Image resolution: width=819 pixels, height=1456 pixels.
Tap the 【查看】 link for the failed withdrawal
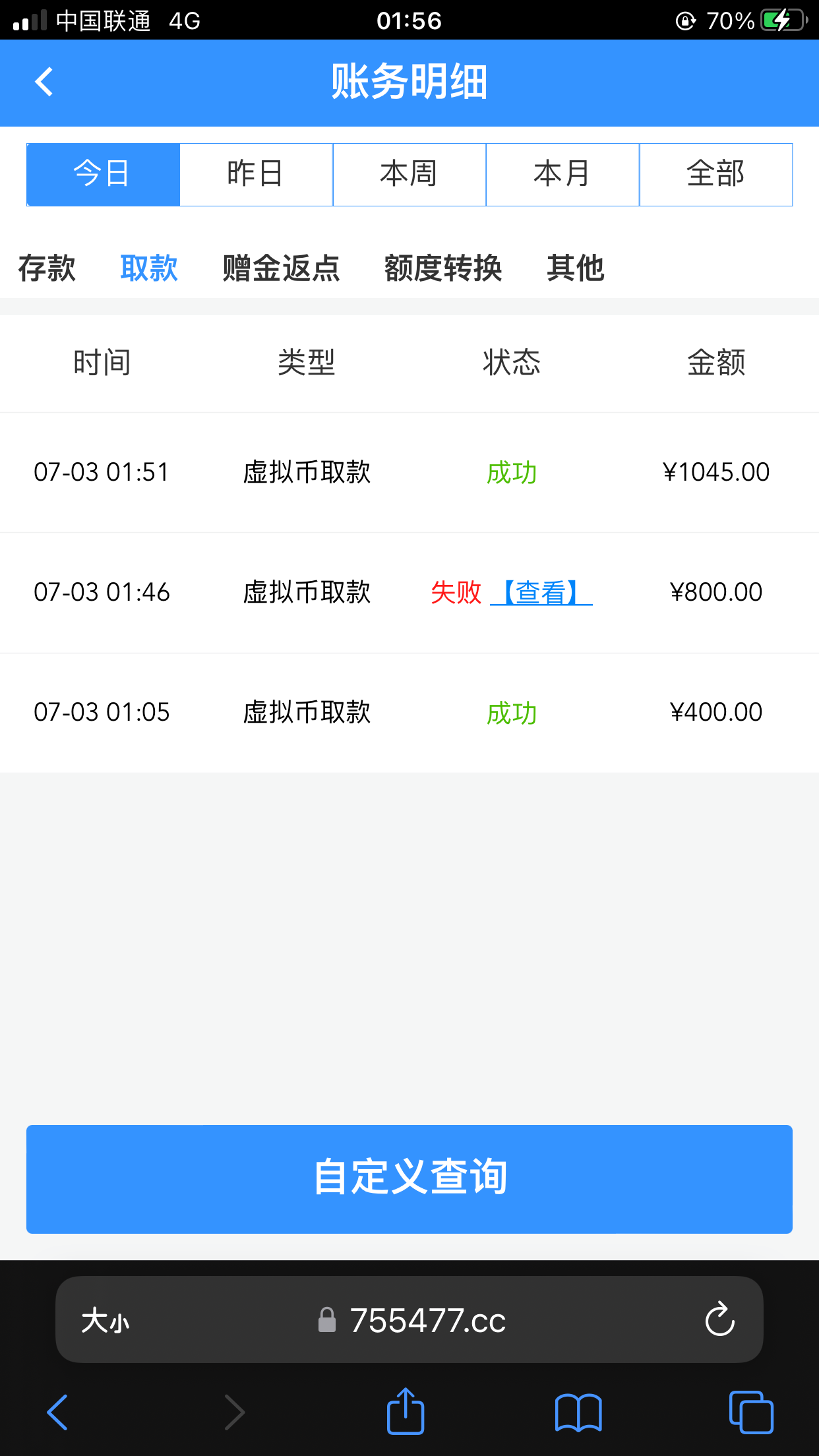tap(541, 592)
